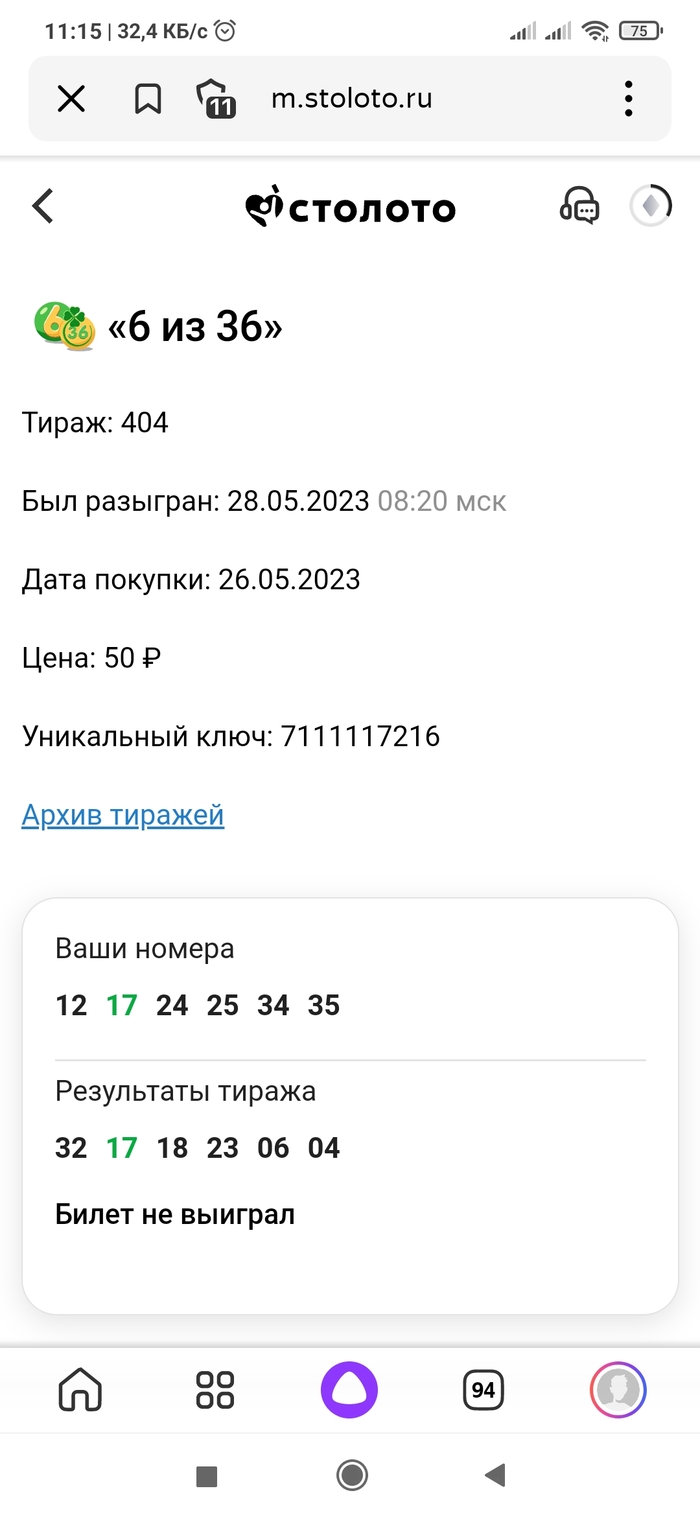Tap the system home circle
The width and height of the screenshot is (700, 1517).
click(x=351, y=1474)
